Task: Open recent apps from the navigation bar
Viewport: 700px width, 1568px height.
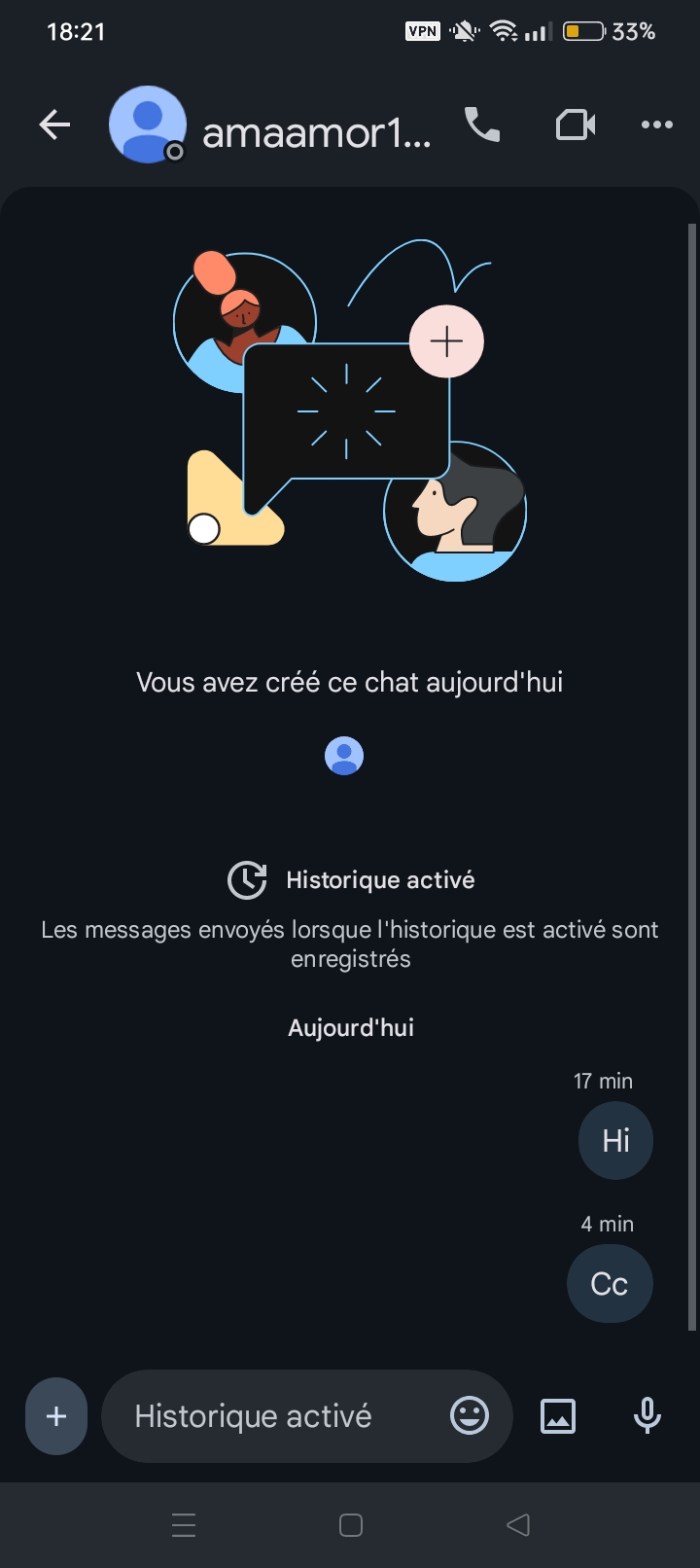Action: pyautogui.click(x=184, y=1525)
